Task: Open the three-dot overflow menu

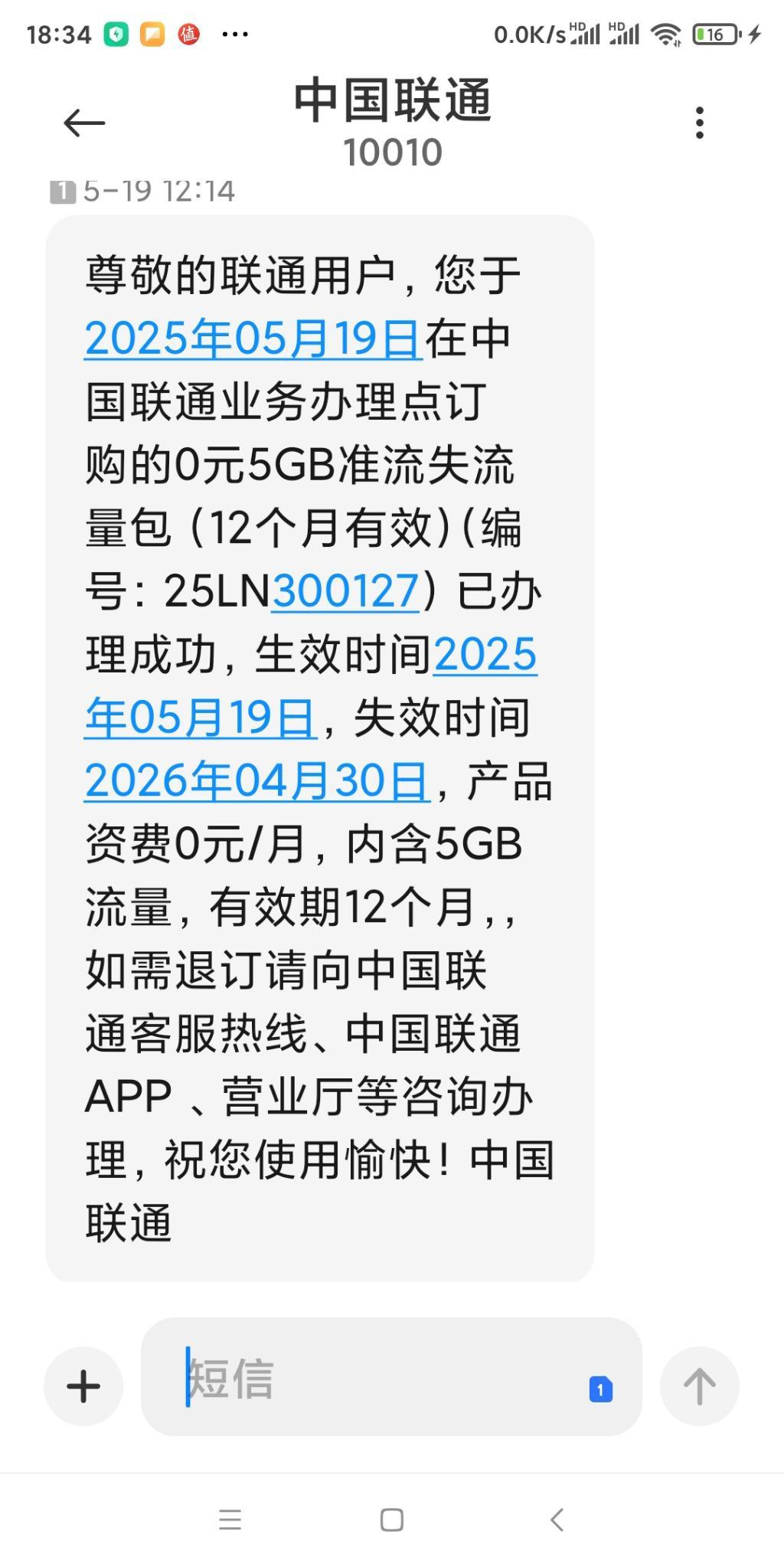Action: [699, 123]
